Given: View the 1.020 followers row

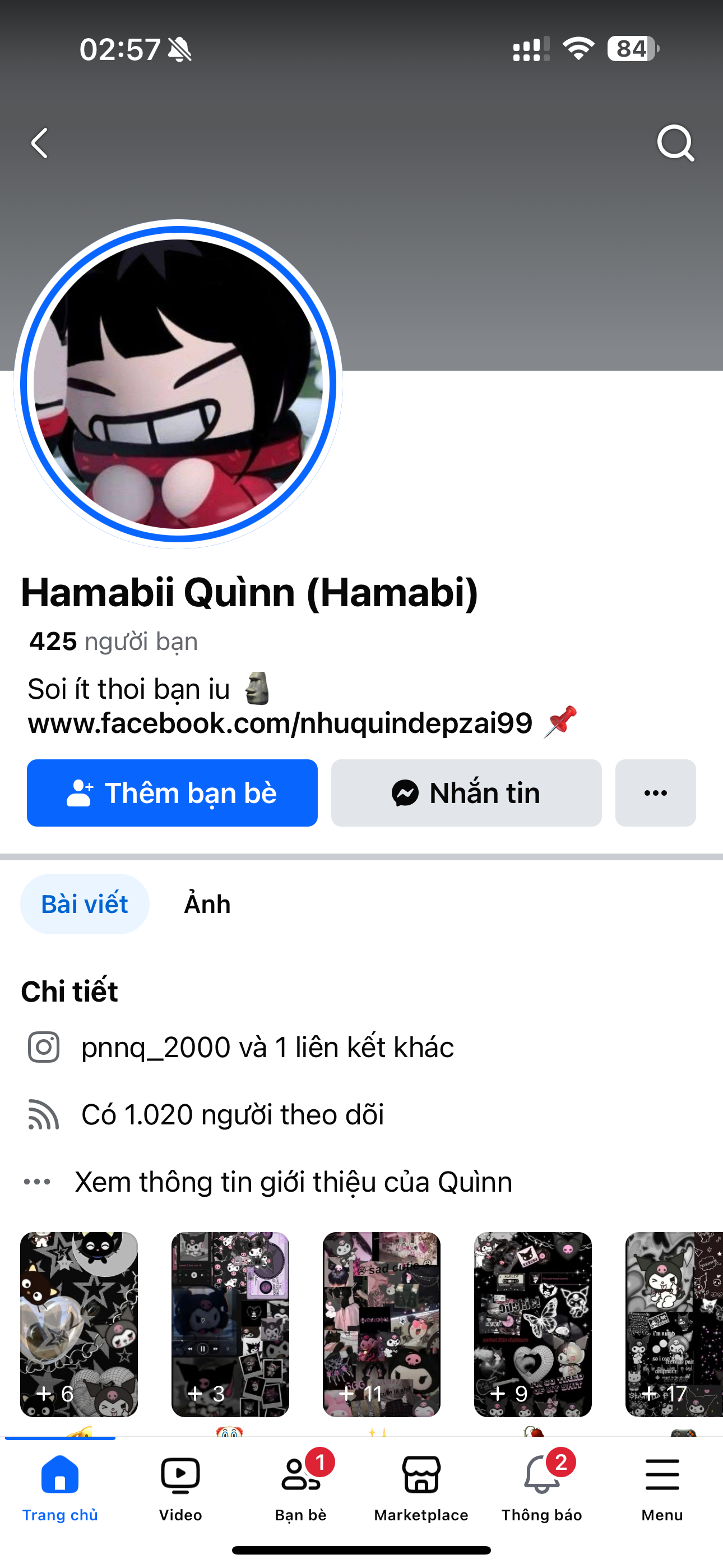Looking at the screenshot, I should (x=233, y=1114).
